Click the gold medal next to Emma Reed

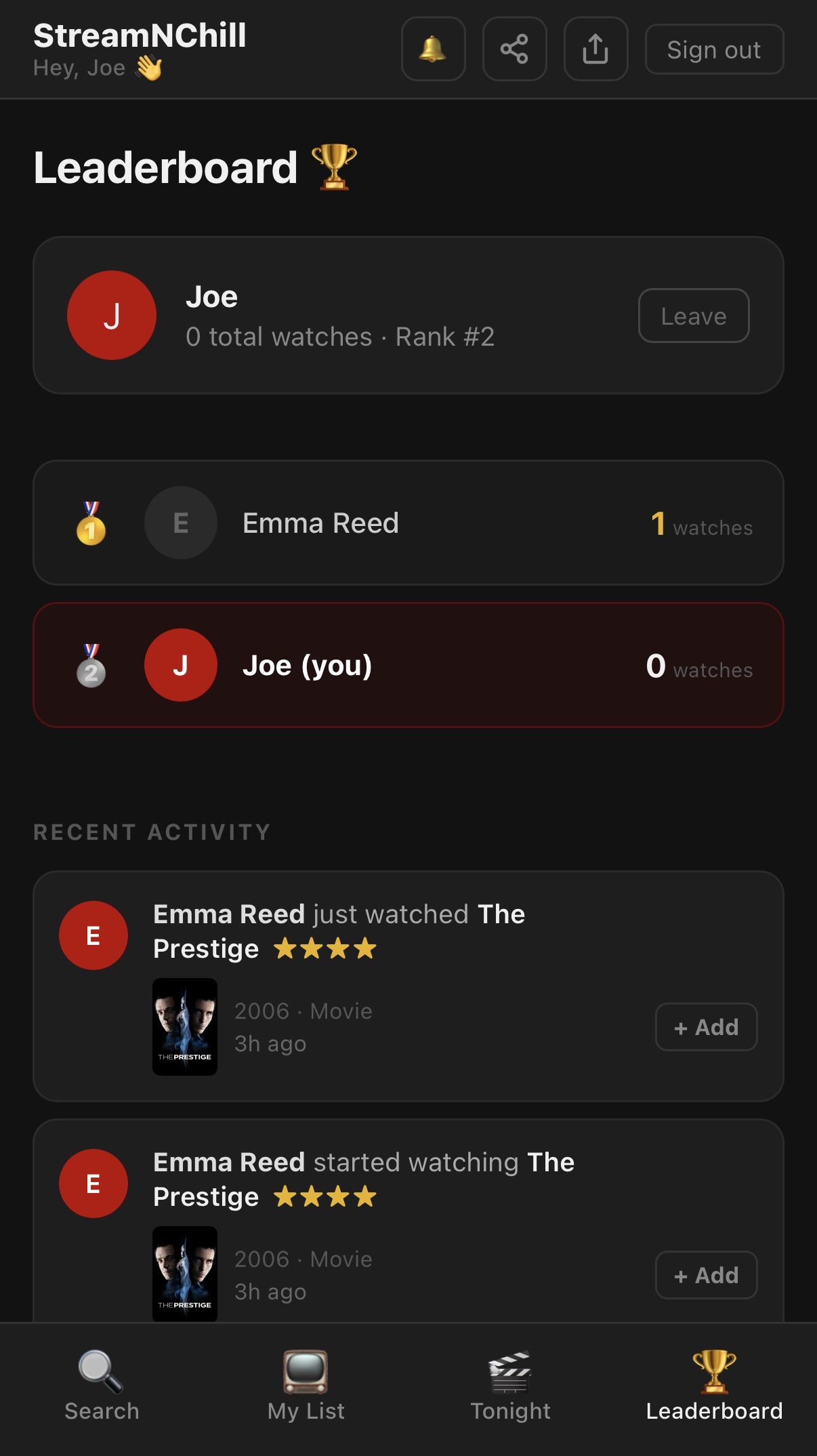click(91, 523)
